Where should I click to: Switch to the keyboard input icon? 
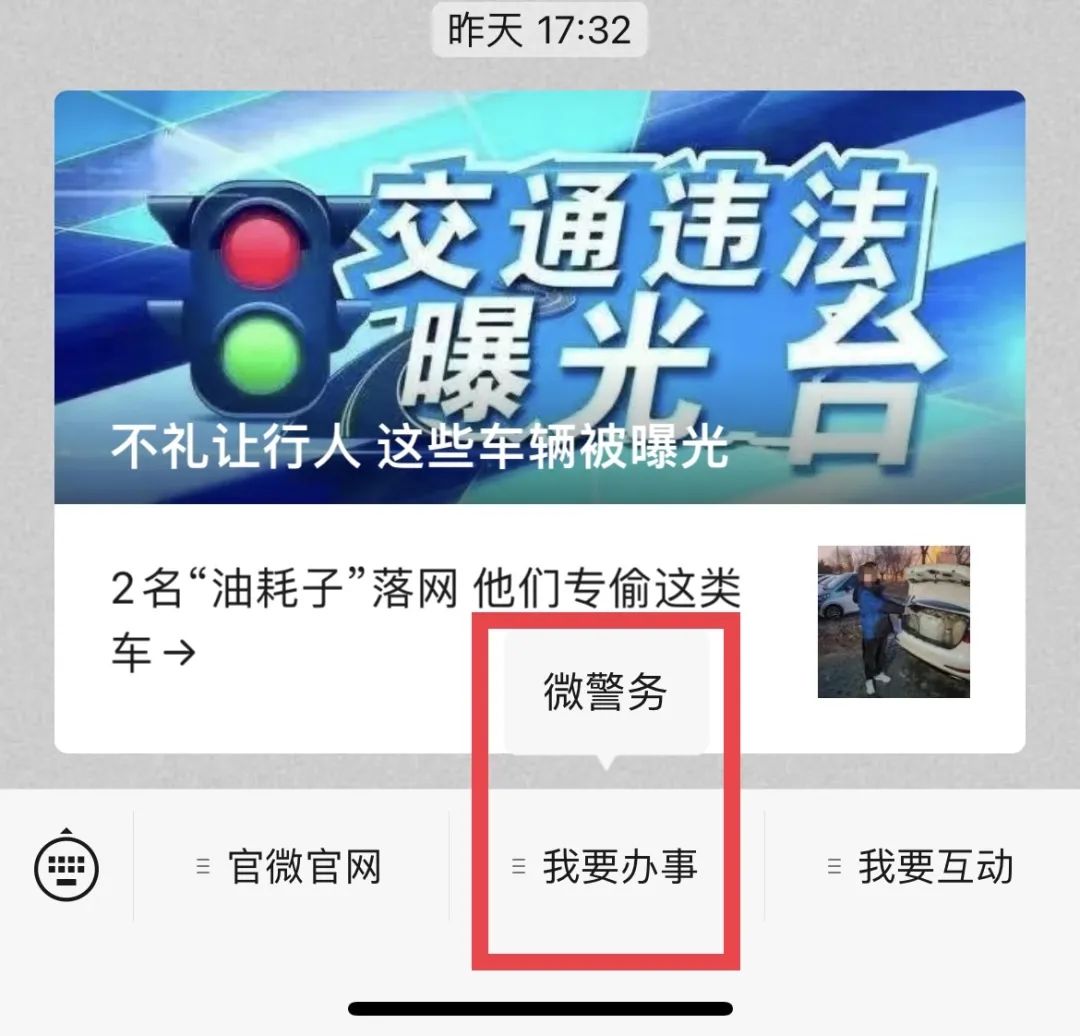(66, 866)
